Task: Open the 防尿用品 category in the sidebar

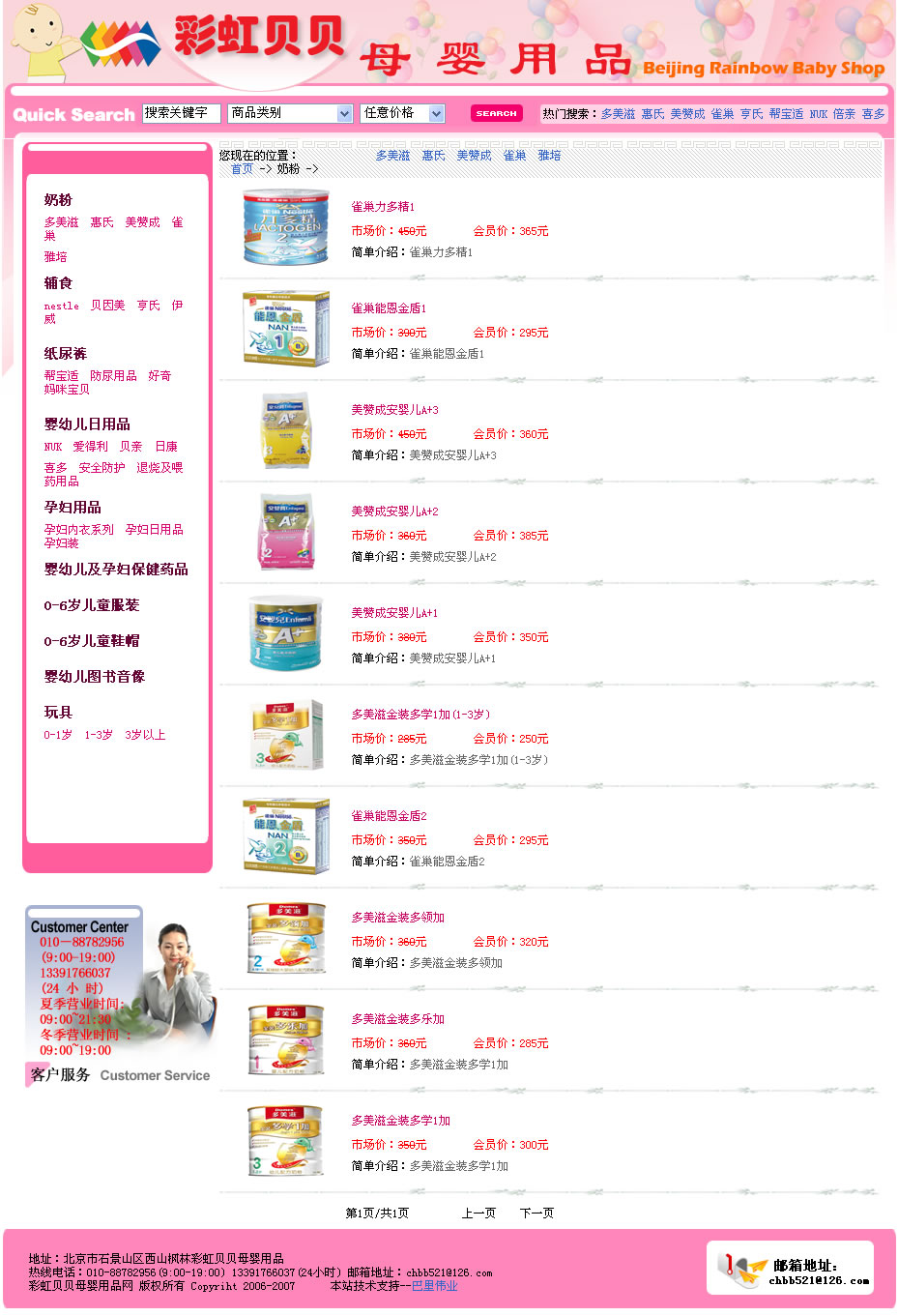Action: pyautogui.click(x=113, y=376)
